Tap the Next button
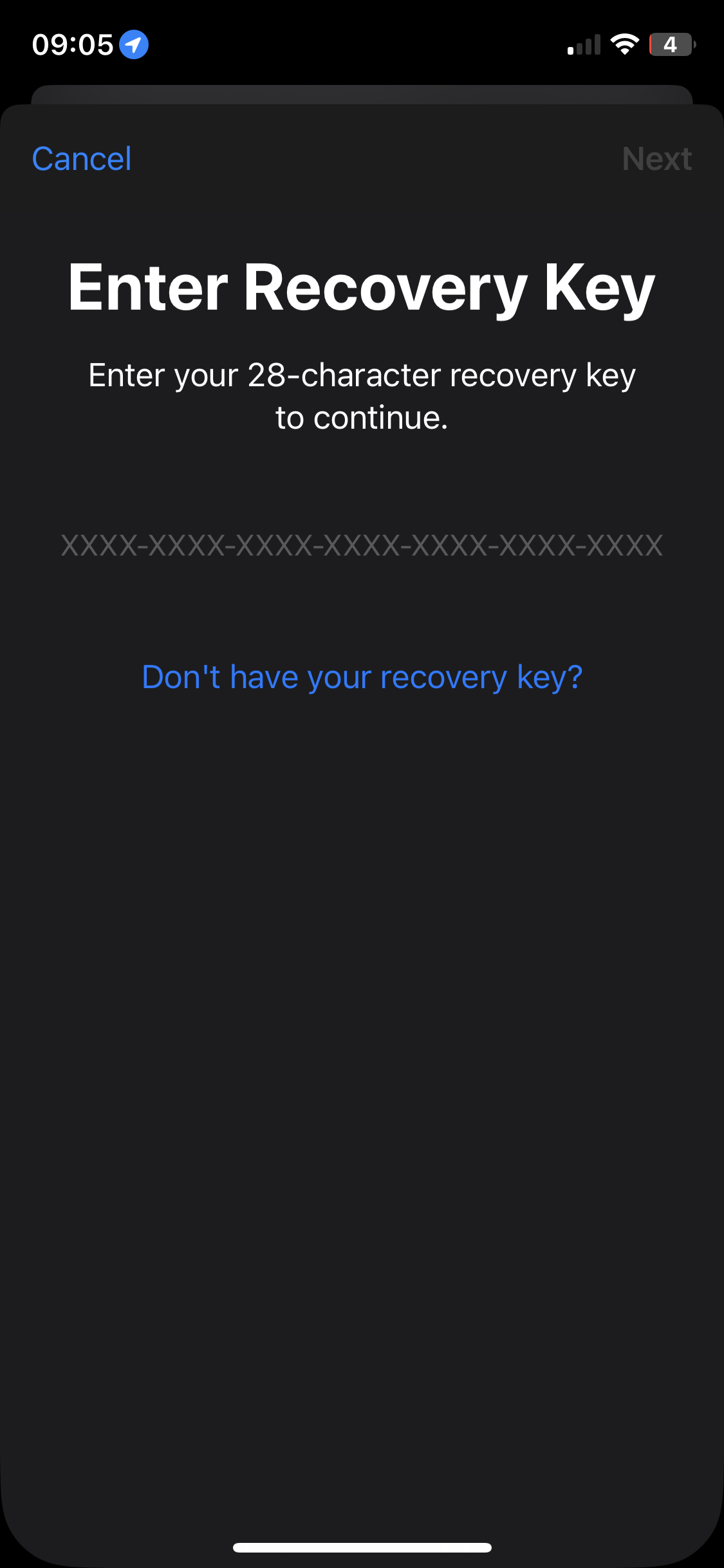 pyautogui.click(x=657, y=159)
